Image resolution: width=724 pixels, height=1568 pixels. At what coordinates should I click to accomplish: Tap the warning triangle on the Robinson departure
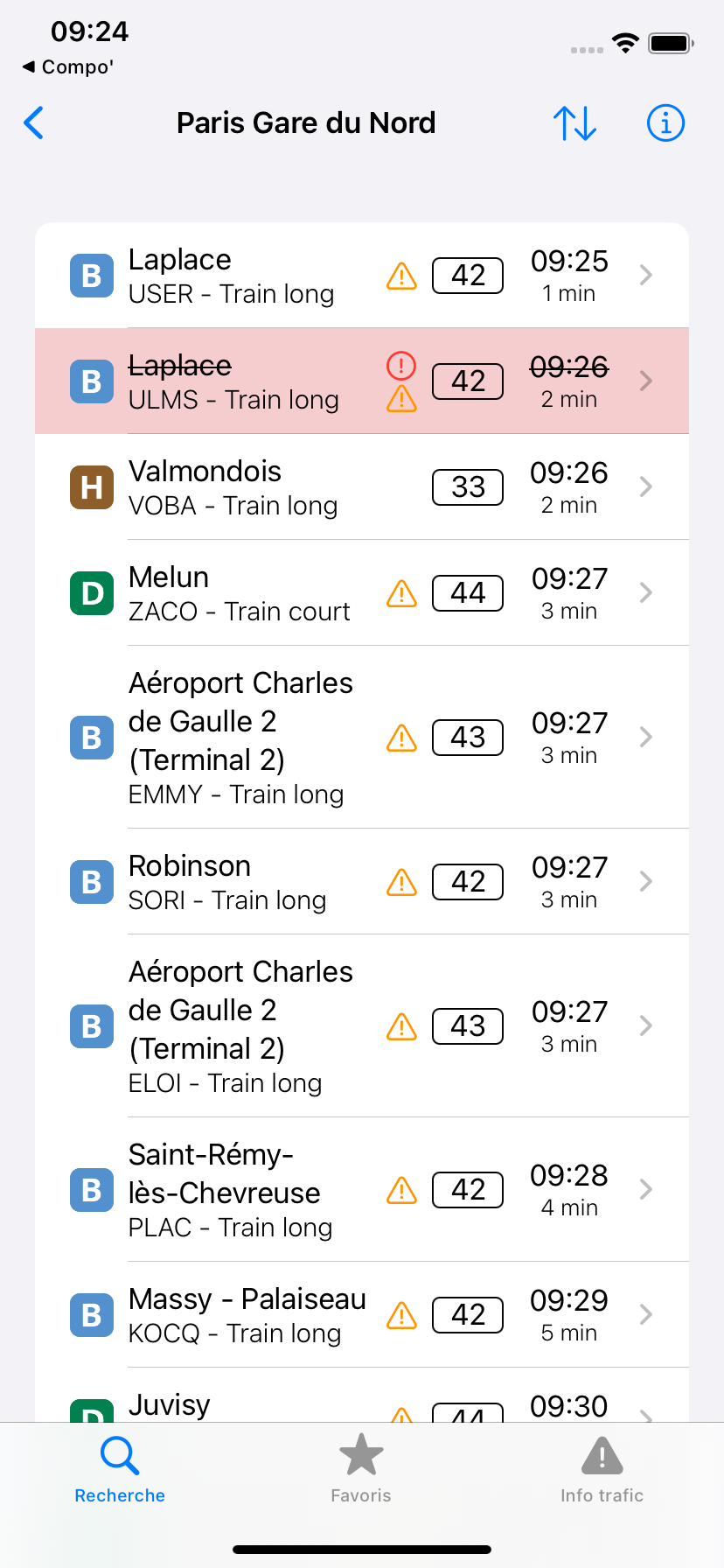400,883
